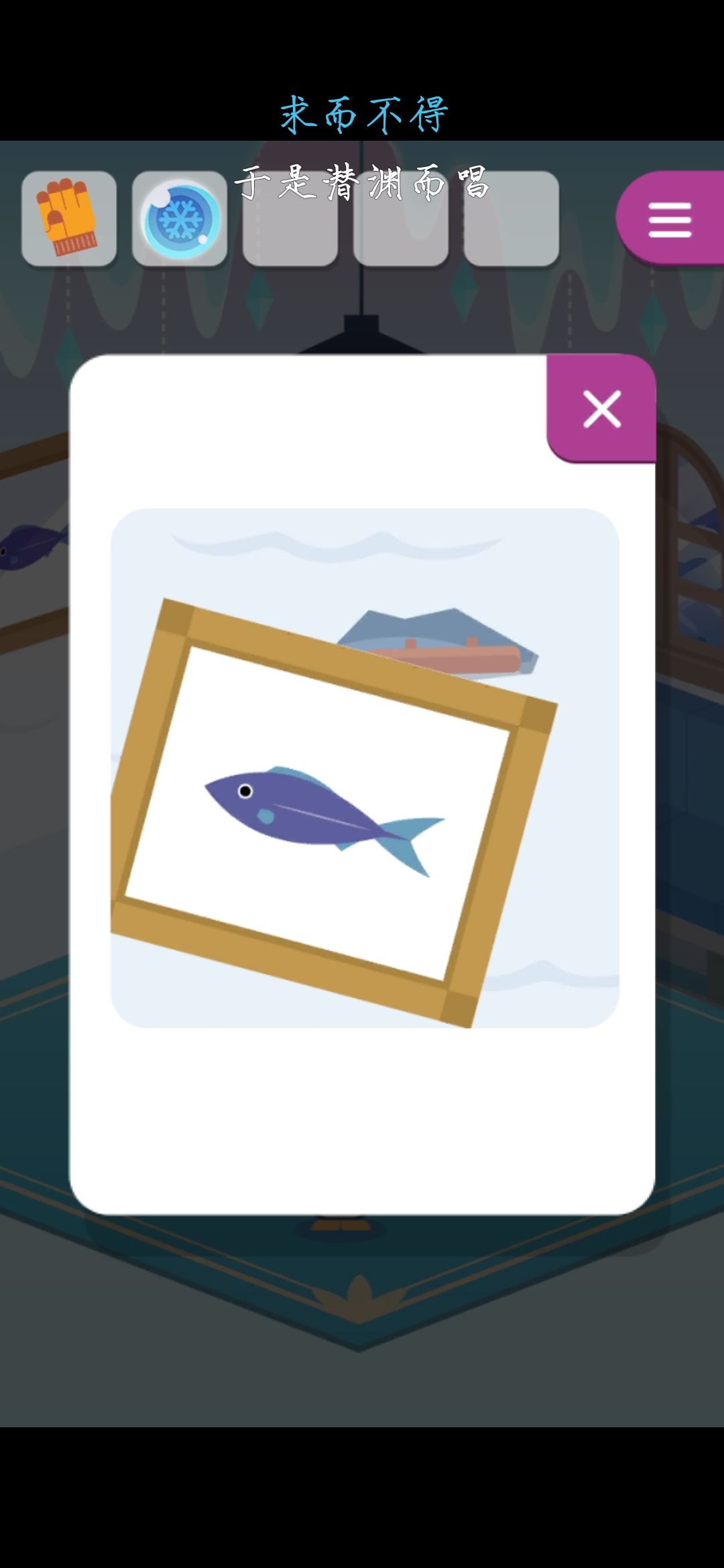The width and height of the screenshot is (724, 1568).
Task: Open the game options via menu icon
Action: tap(670, 220)
